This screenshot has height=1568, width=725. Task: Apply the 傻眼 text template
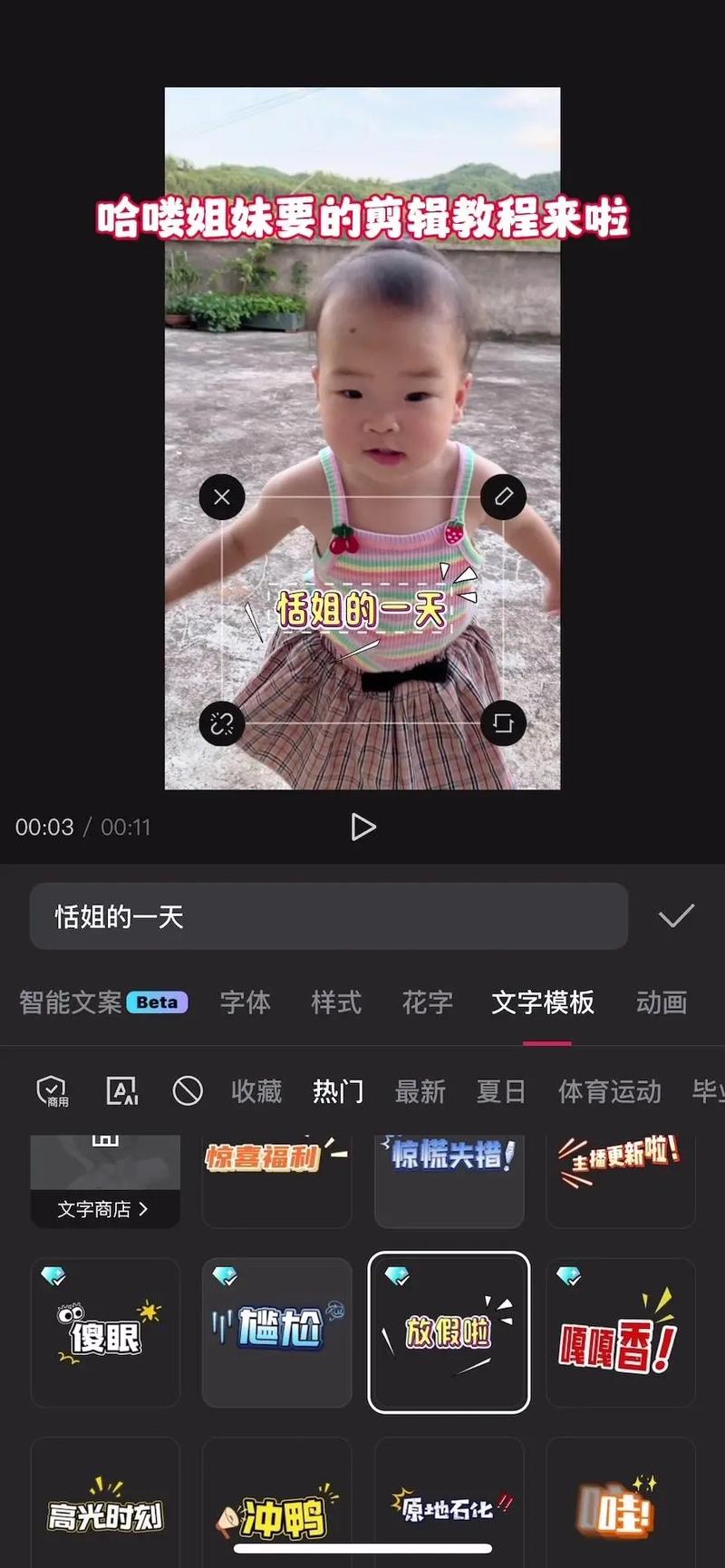(x=105, y=1332)
